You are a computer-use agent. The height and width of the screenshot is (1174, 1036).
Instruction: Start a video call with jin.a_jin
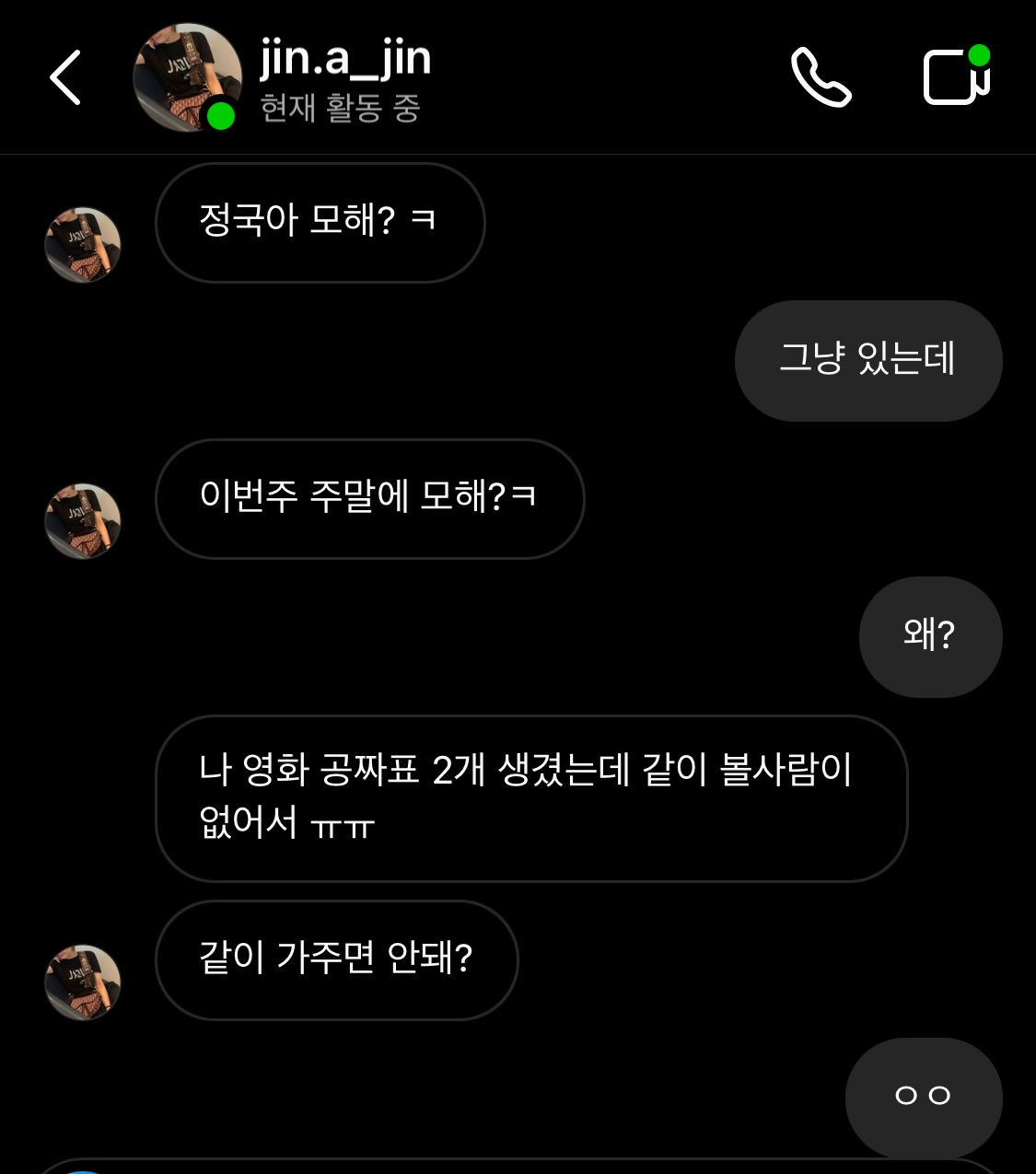coord(956,77)
